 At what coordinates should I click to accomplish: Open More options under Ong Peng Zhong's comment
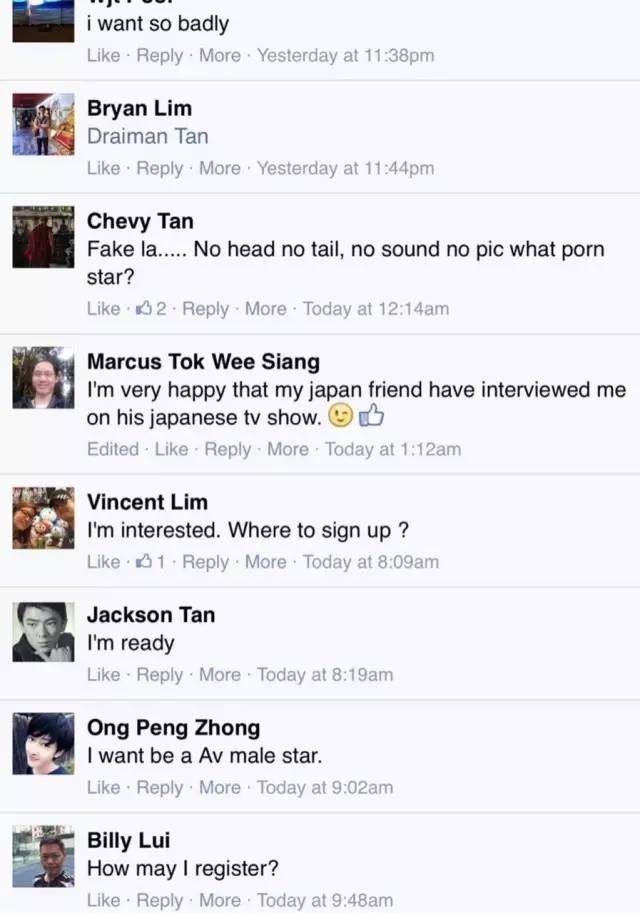pyautogui.click(x=219, y=788)
